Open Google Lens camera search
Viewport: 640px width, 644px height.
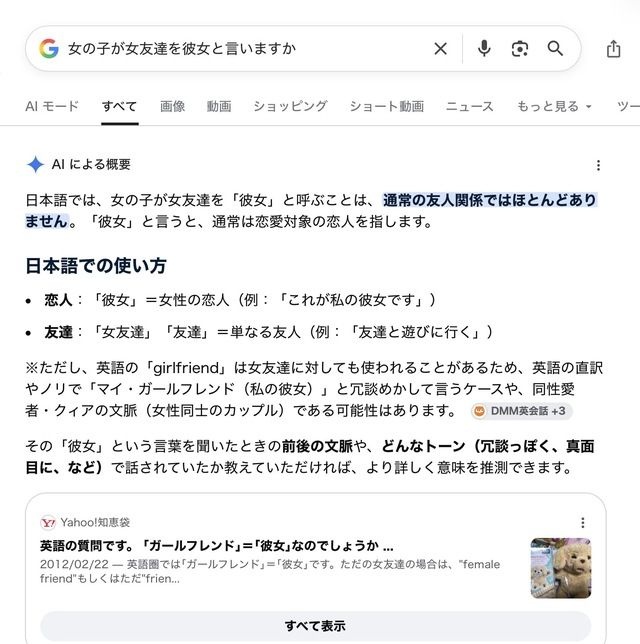tap(520, 49)
